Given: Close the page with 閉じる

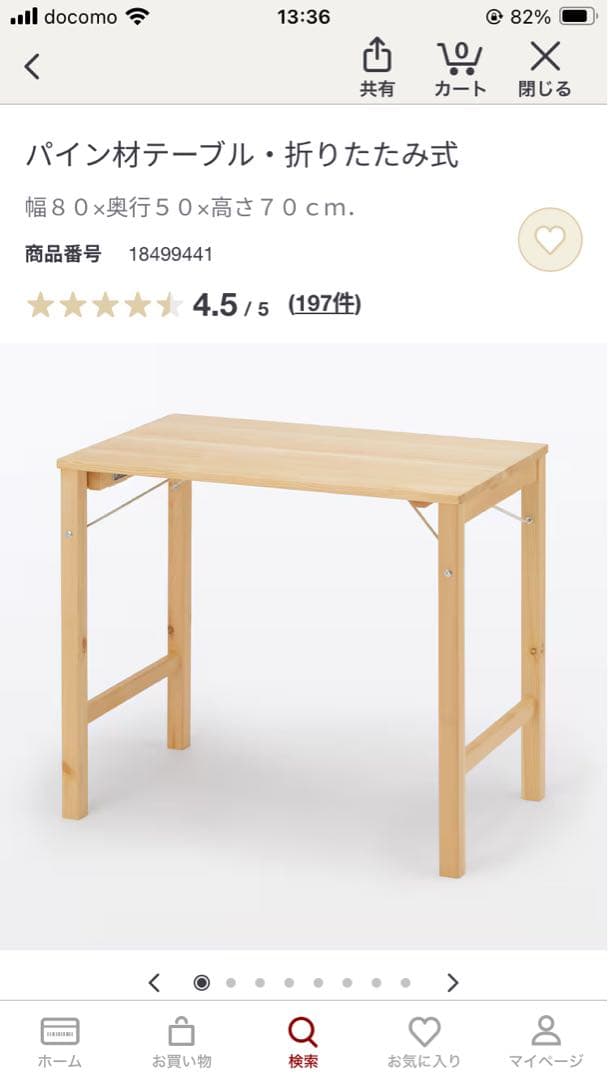Looking at the screenshot, I should pyautogui.click(x=544, y=67).
